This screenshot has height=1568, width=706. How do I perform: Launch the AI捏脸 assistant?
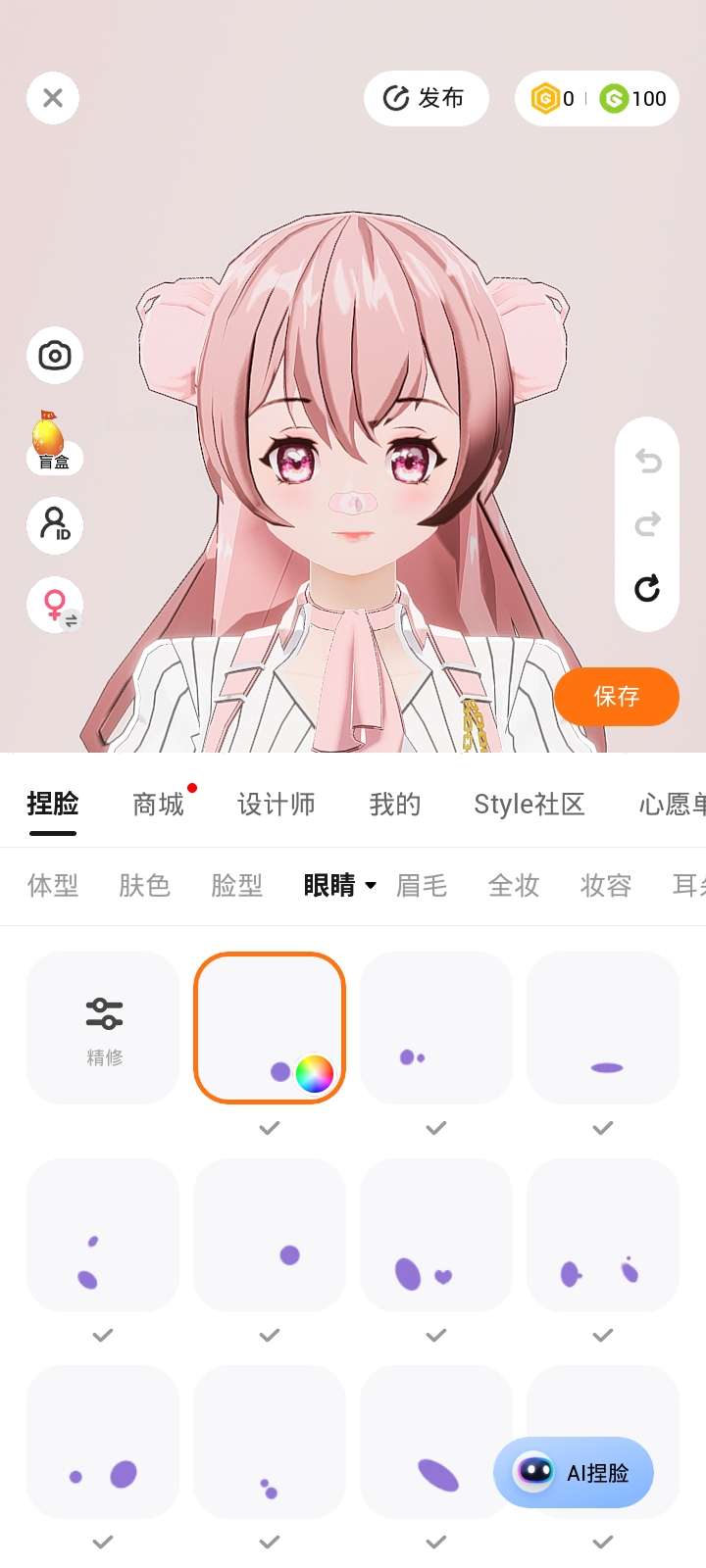click(x=575, y=1473)
